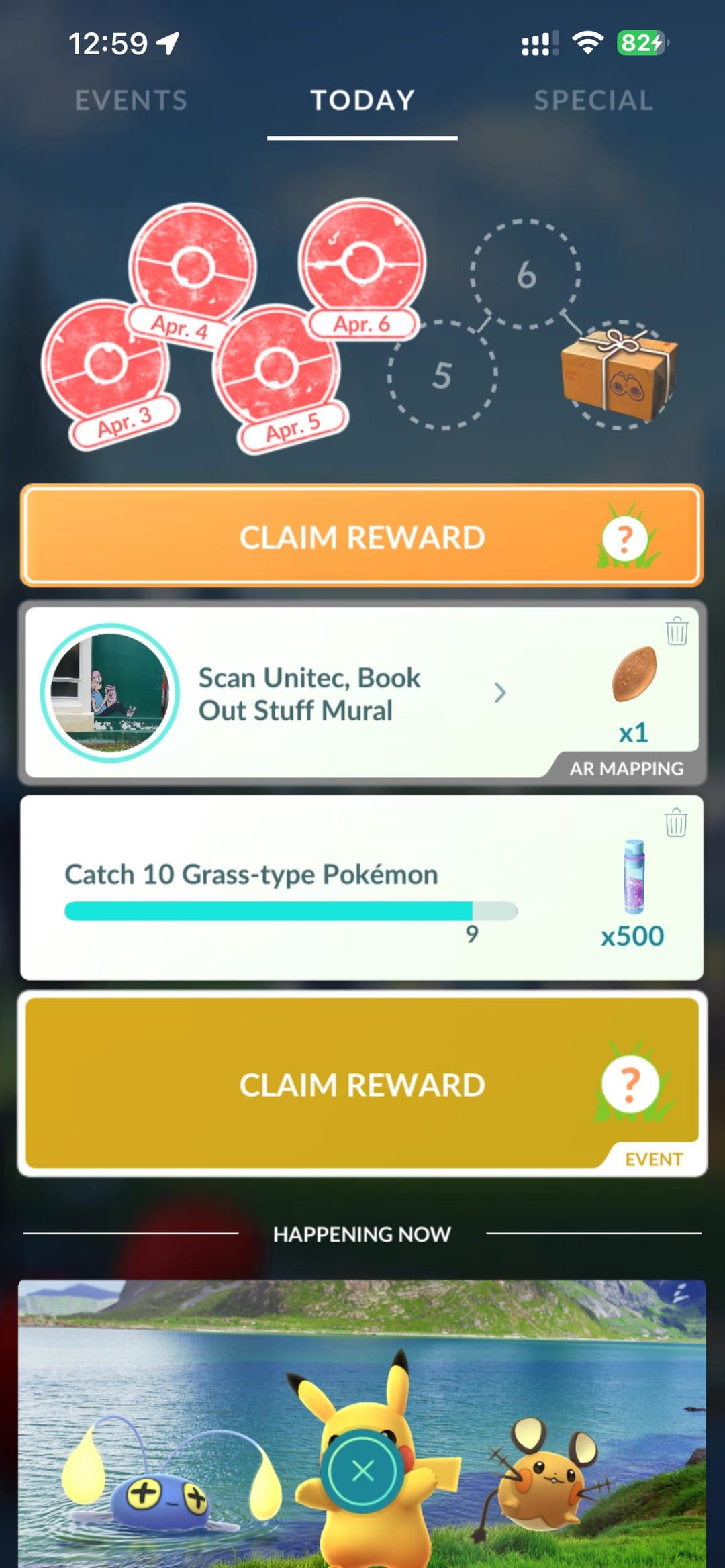This screenshot has height=1568, width=725.
Task: Claim the yellow Event reward
Action: [362, 1085]
